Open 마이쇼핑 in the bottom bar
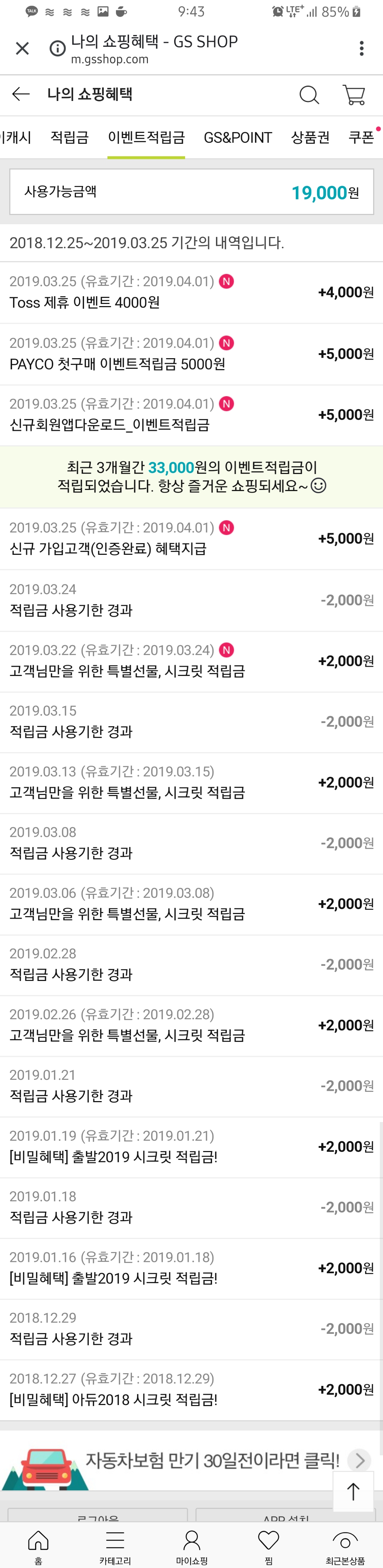Viewport: 383px width, 1568px height. pos(192,1546)
